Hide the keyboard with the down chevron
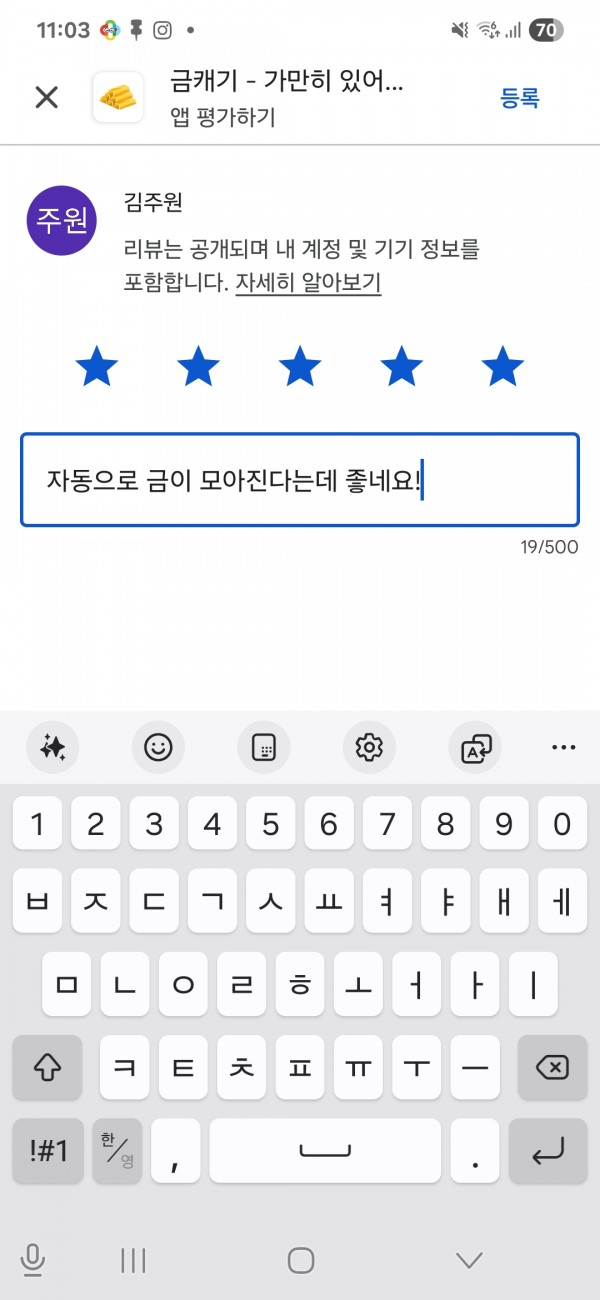Viewport: 600px width, 1300px height. coord(468,1260)
